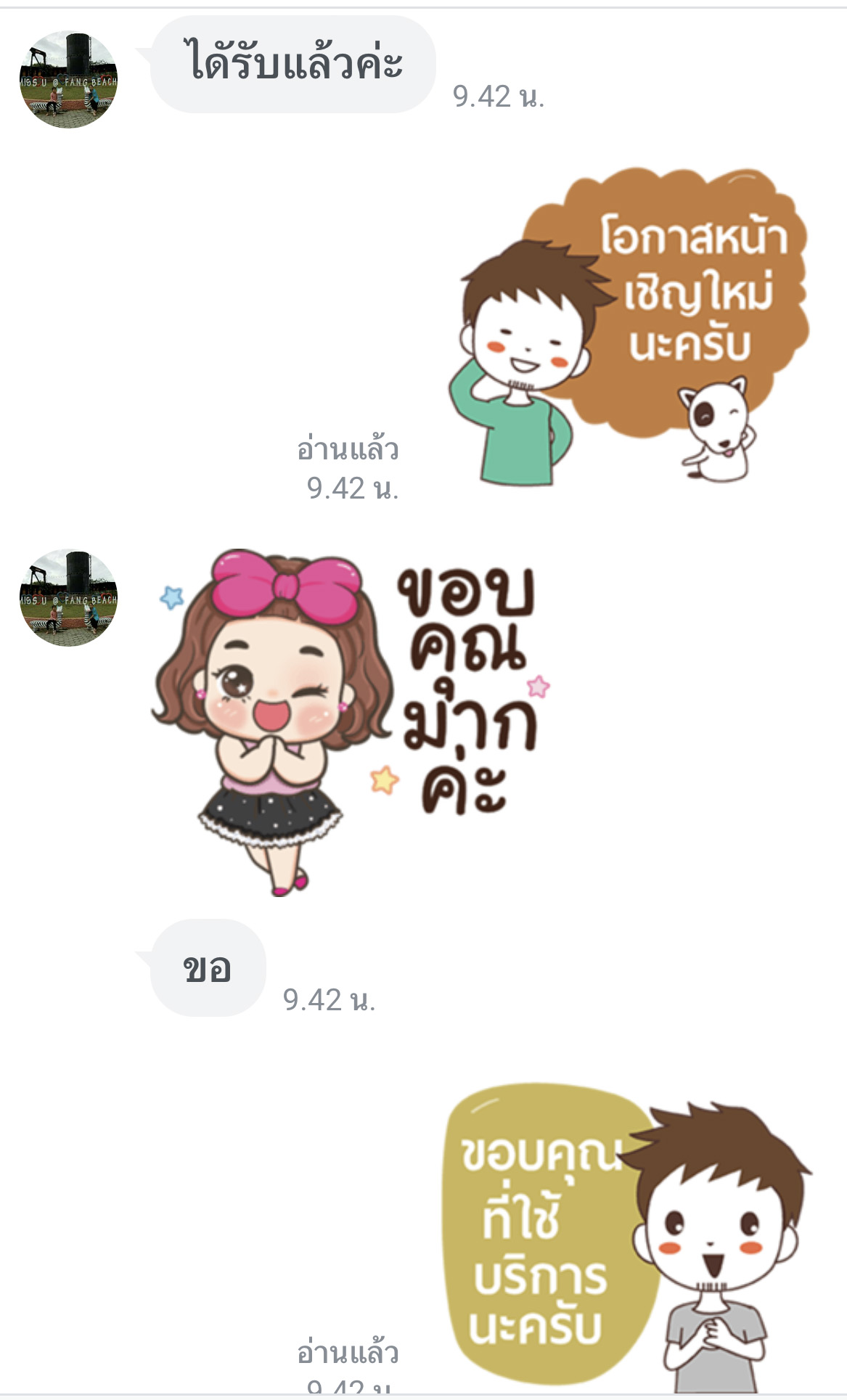Open the ขอบคุณที่ใช้บริการนะครับ sticker

pos(627,1239)
